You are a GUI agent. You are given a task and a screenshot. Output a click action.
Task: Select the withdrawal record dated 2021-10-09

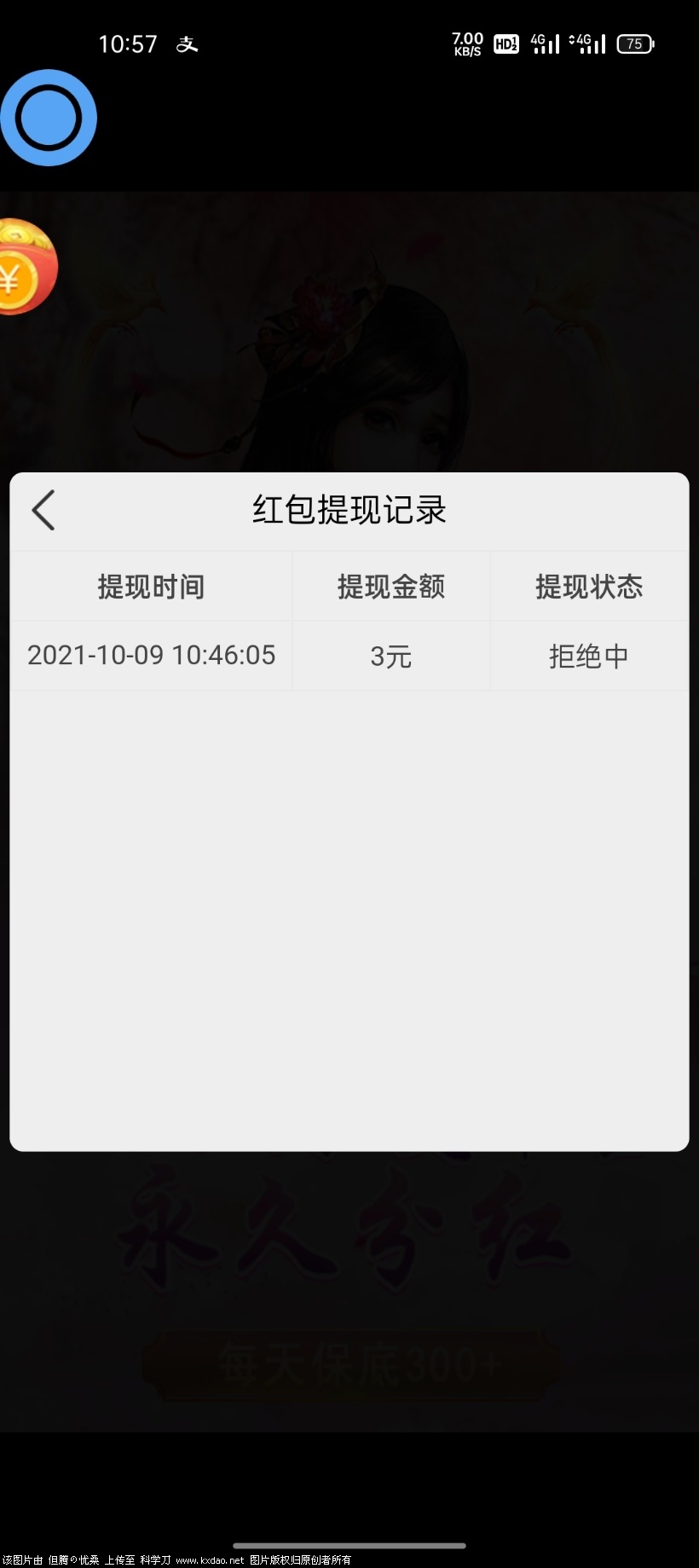click(151, 655)
